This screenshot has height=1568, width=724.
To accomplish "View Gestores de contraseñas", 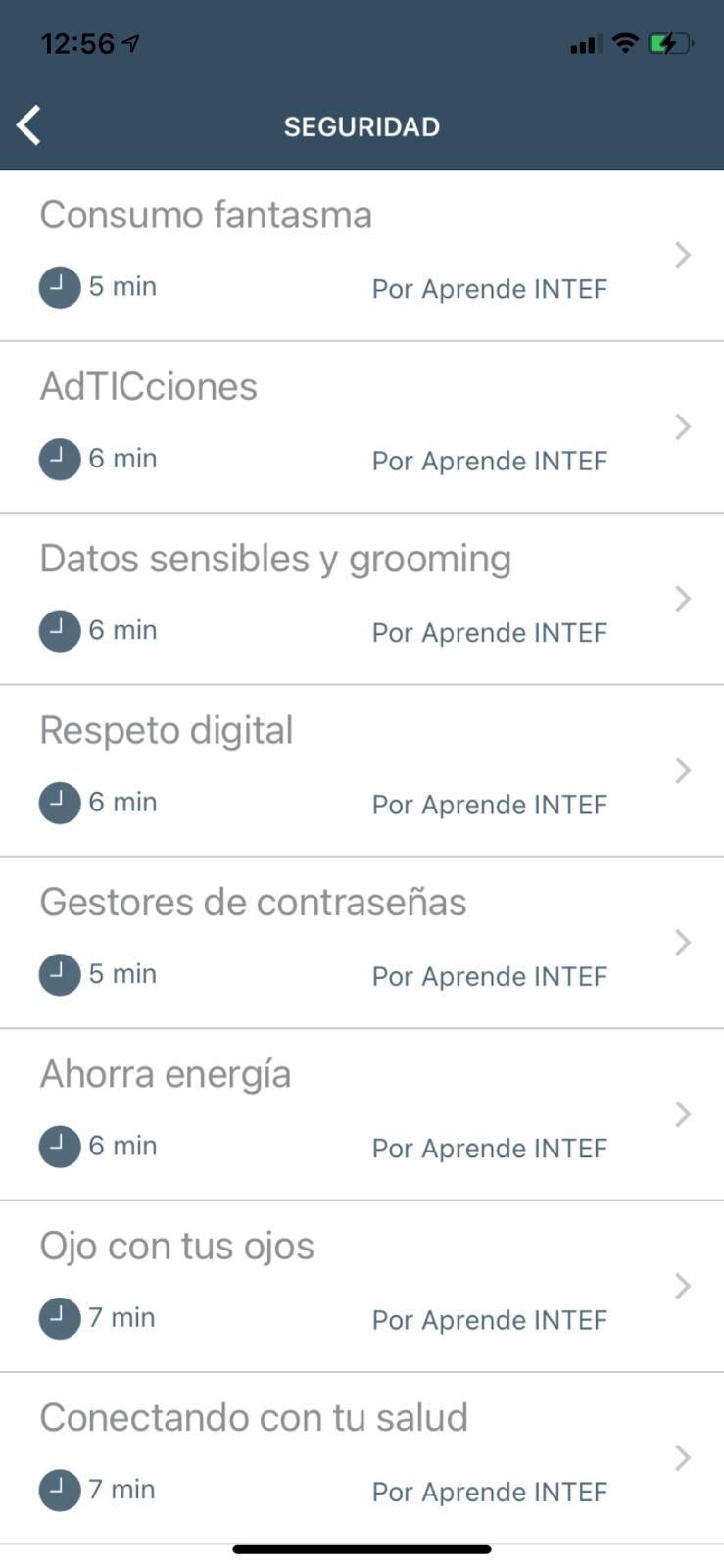I will tap(362, 943).
